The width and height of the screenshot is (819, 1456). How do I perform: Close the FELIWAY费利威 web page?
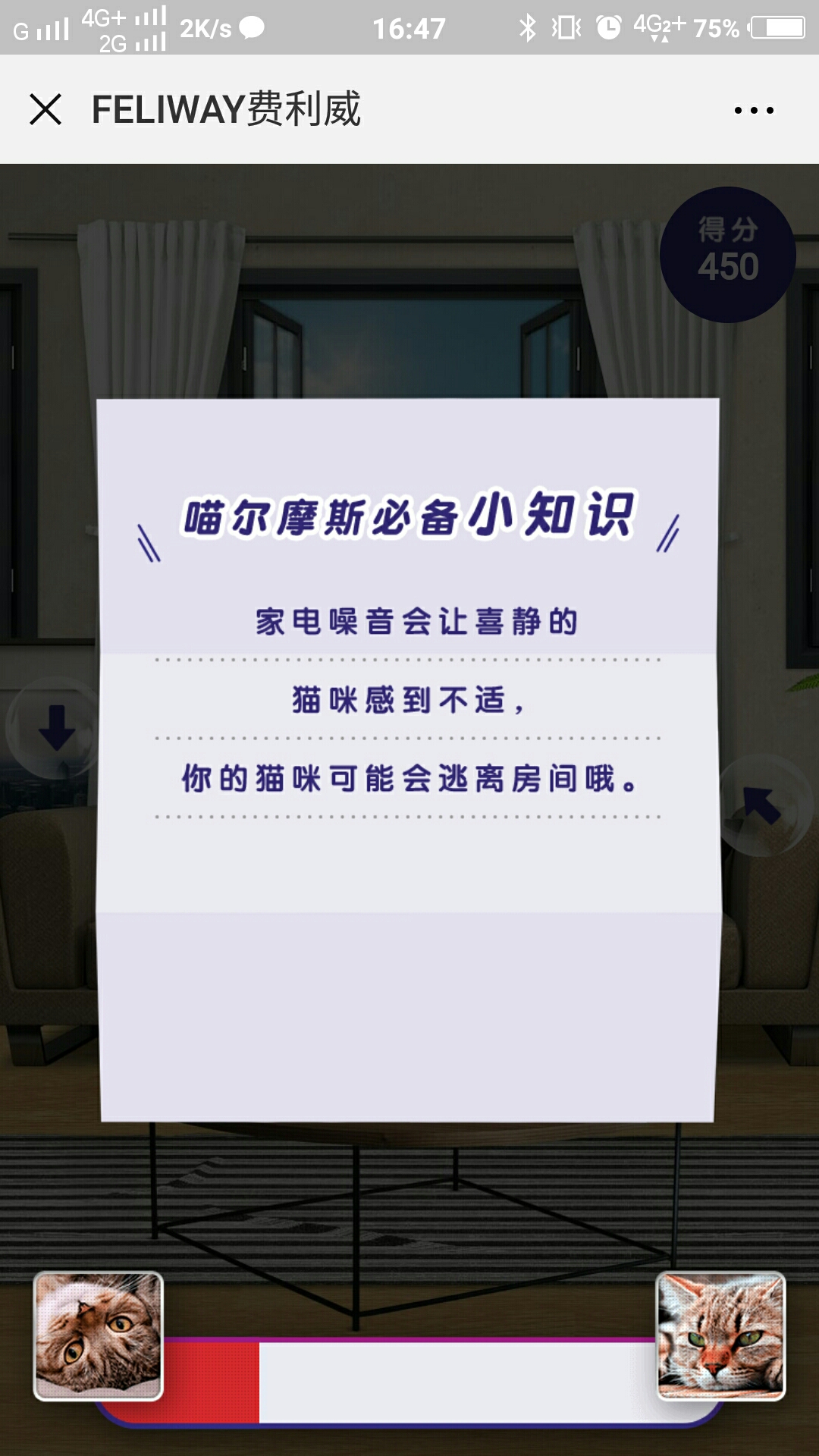[45, 109]
